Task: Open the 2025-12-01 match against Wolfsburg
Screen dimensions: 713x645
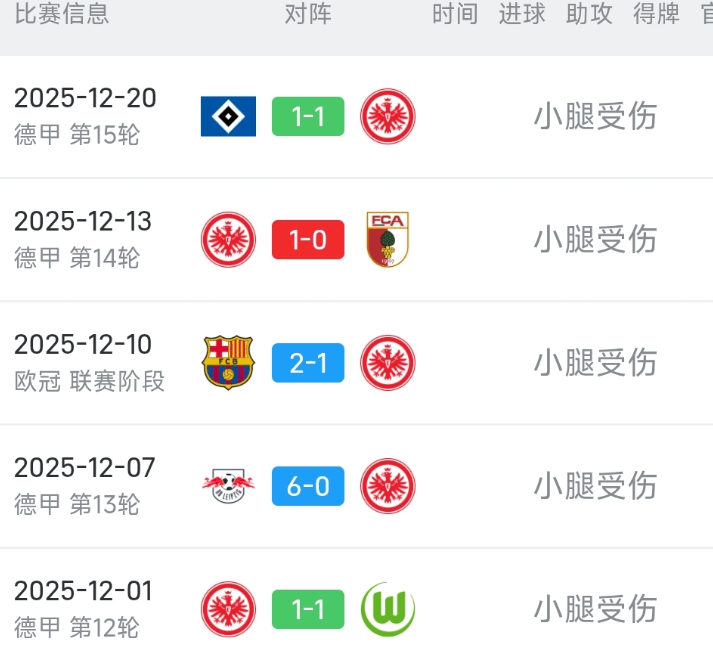Action: (307, 609)
